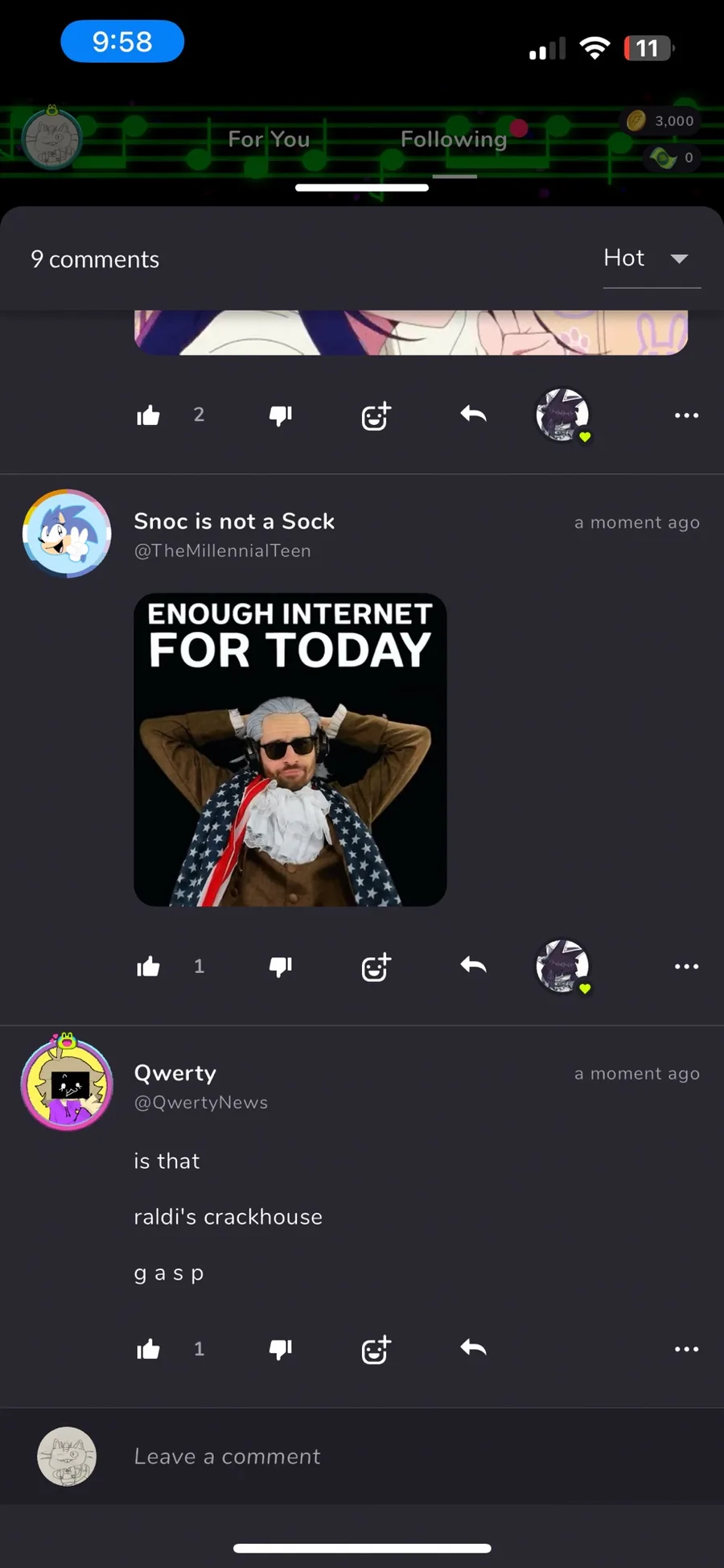Switch to the For You tab
Viewport: 724px width, 1568px height.
[269, 139]
